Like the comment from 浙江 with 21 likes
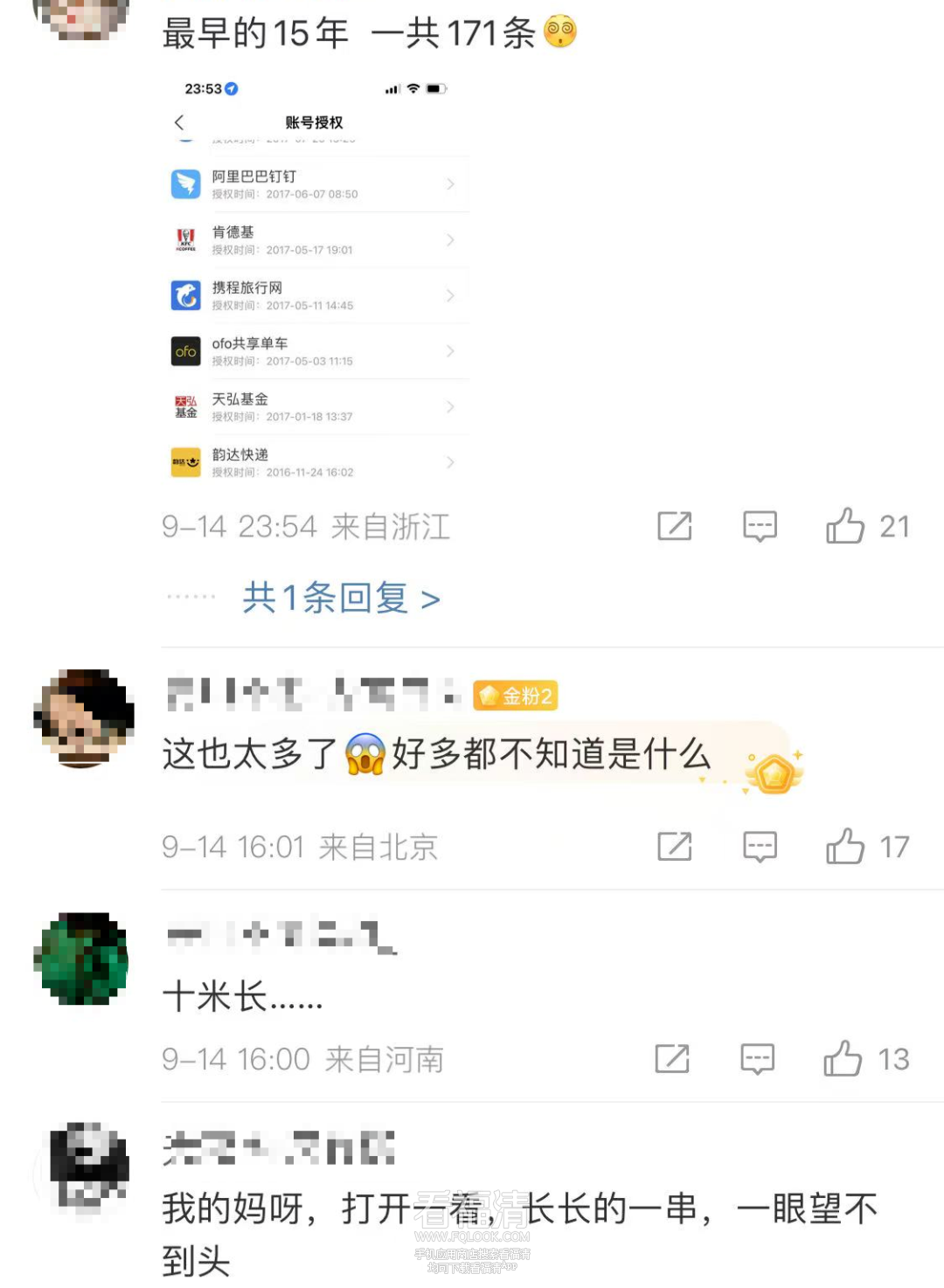944x1288 pixels. coord(845,526)
